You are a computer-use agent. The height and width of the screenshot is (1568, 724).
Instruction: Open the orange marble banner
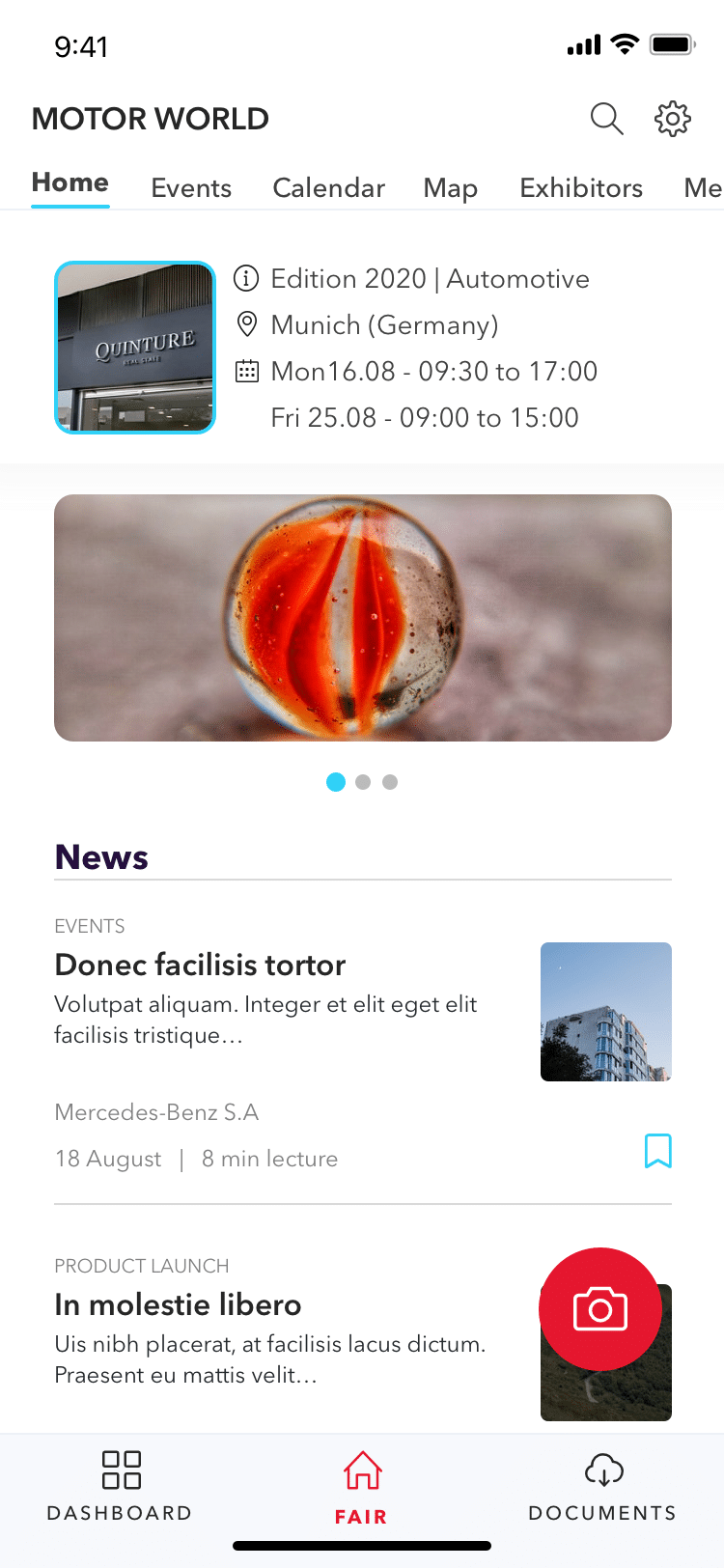coord(363,618)
